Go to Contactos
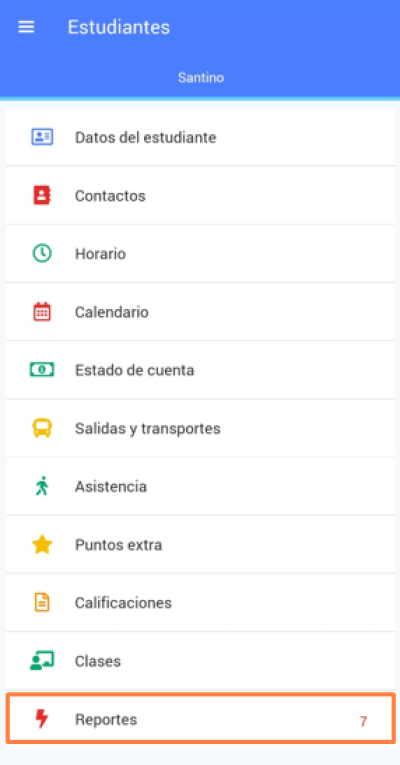The height and width of the screenshot is (765, 400). 200,196
